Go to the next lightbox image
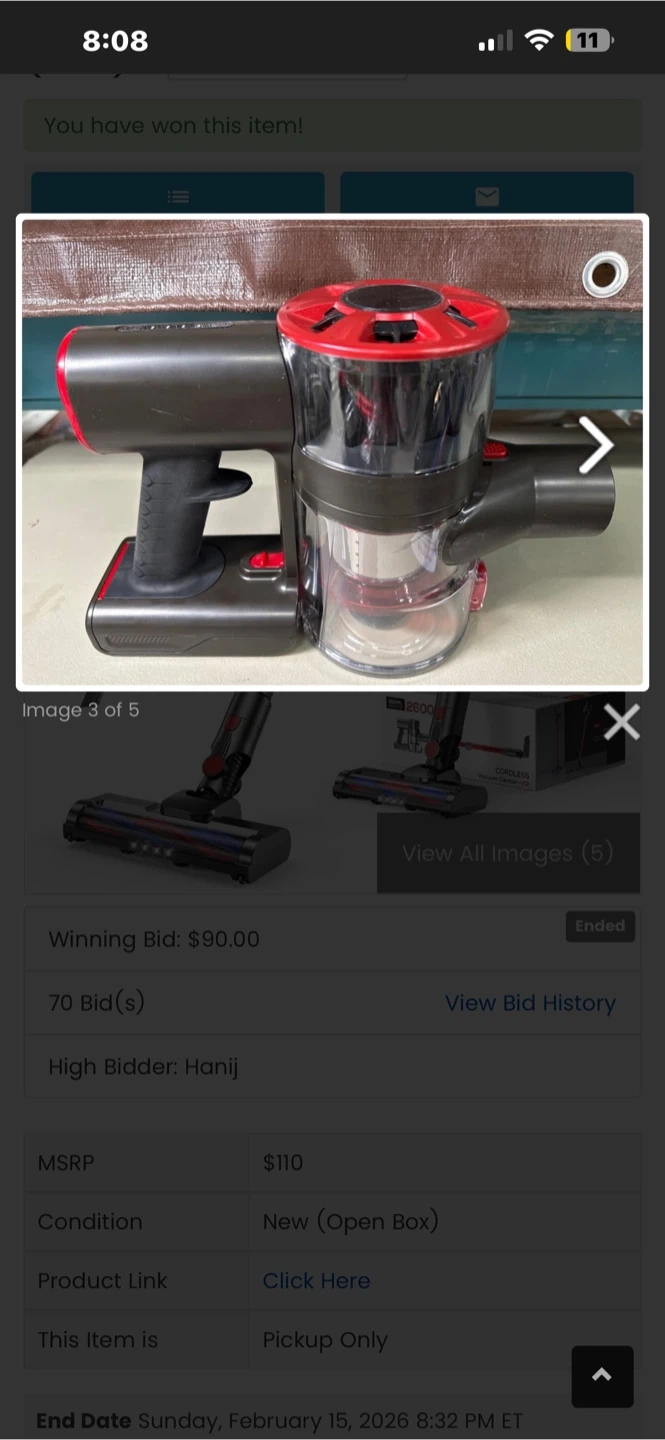665x1440 pixels. 596,445
